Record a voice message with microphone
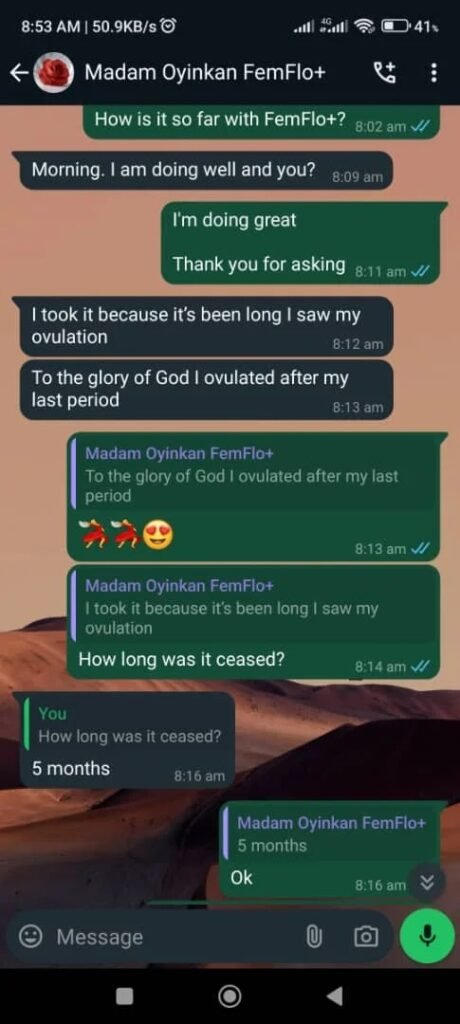This screenshot has height=1024, width=460. pos(427,936)
